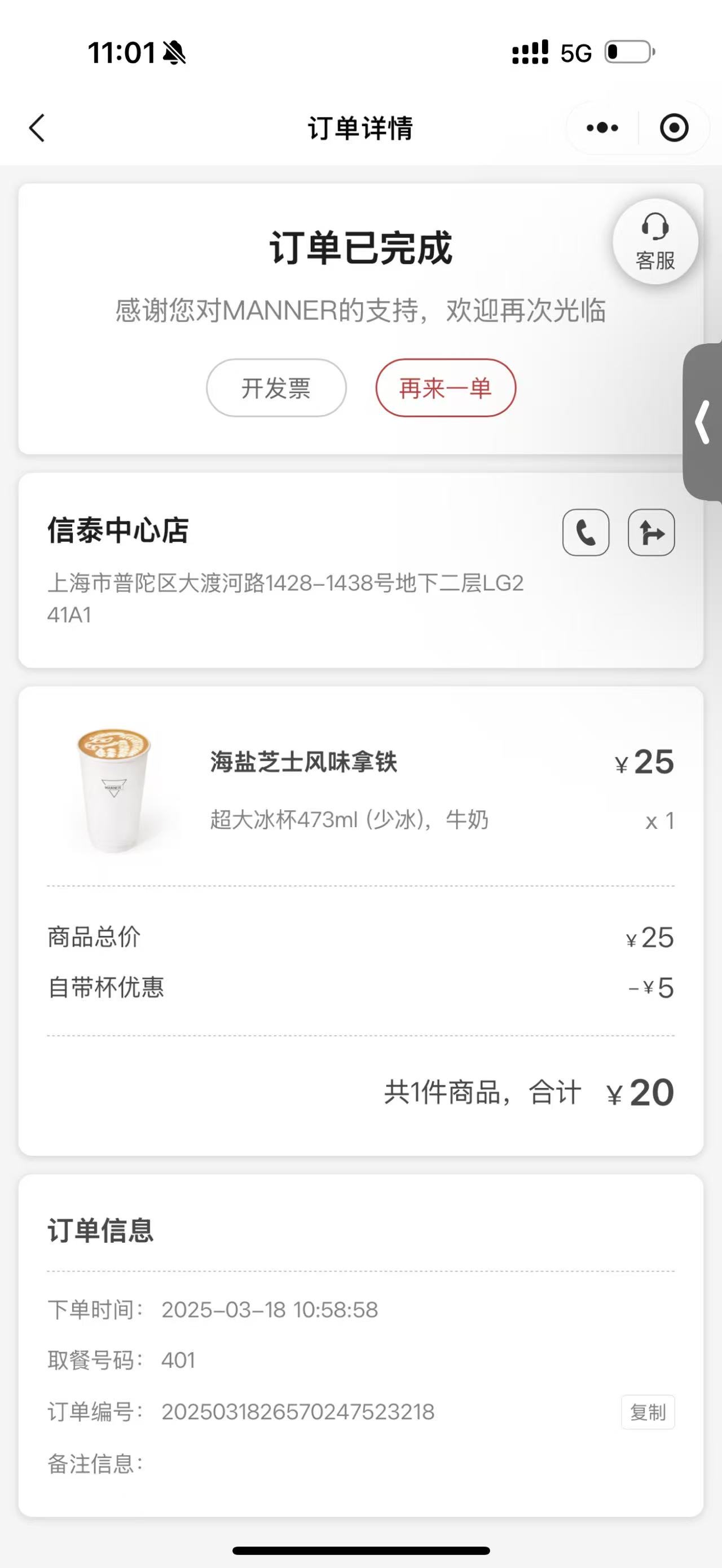The width and height of the screenshot is (722, 1568).
Task: Copy the order number with 复制
Action: 648,1412
